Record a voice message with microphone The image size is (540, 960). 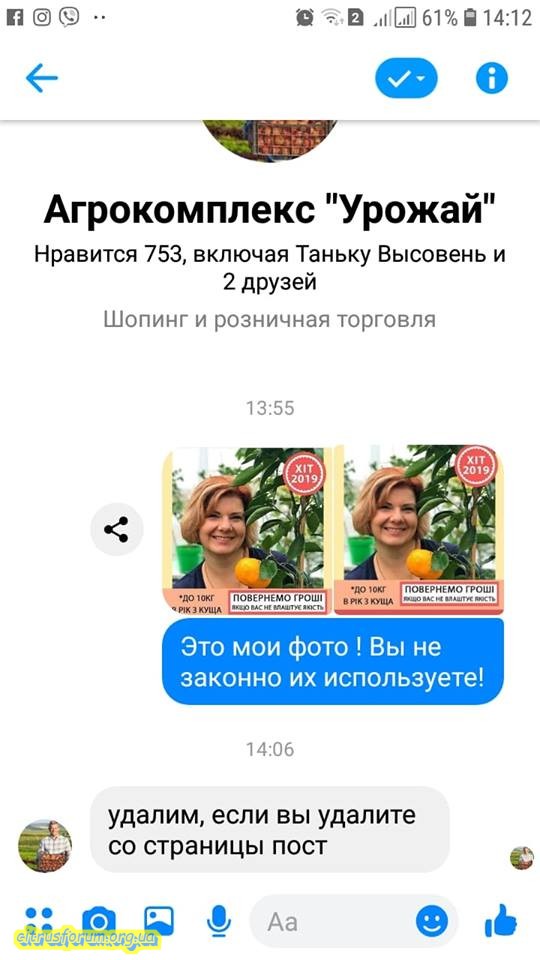[219, 921]
